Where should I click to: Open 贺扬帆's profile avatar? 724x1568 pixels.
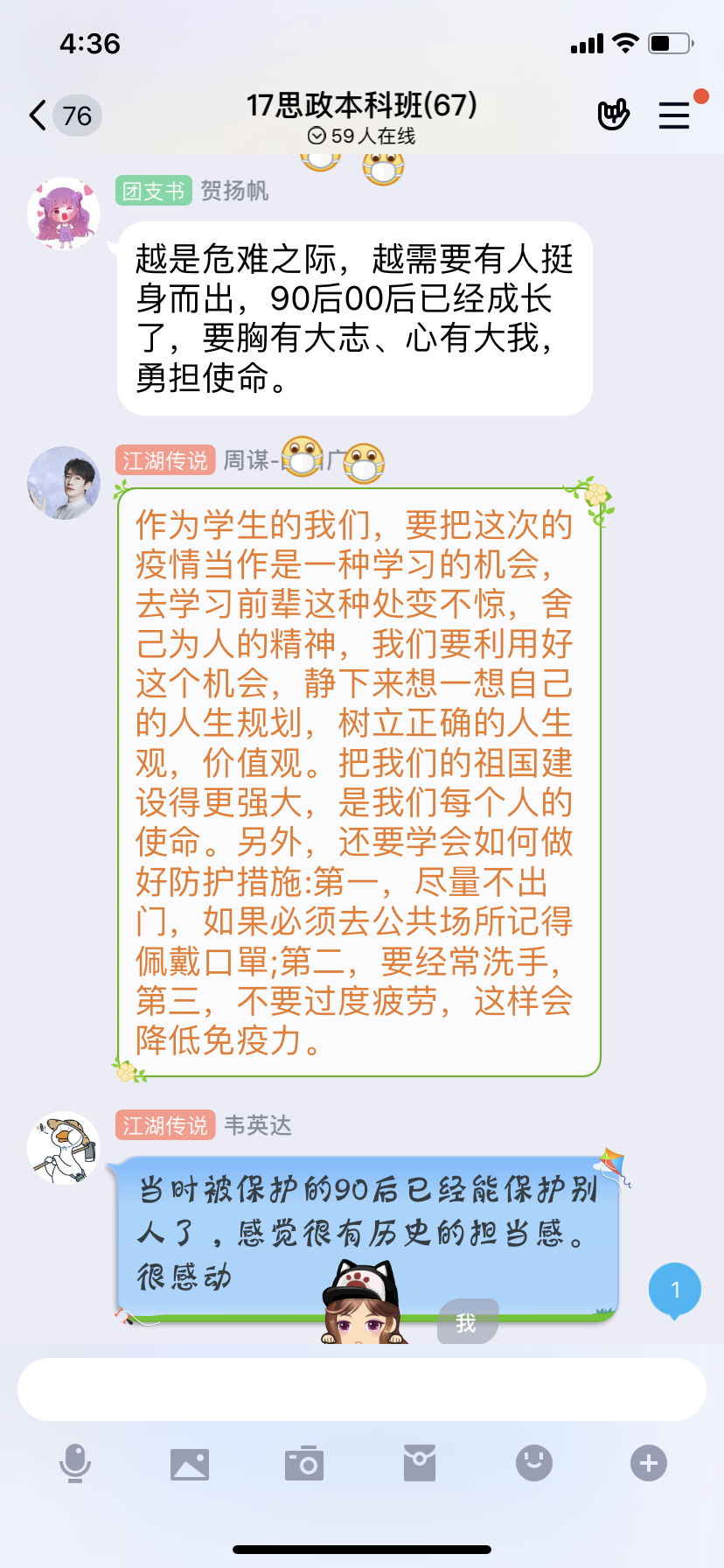click(64, 213)
